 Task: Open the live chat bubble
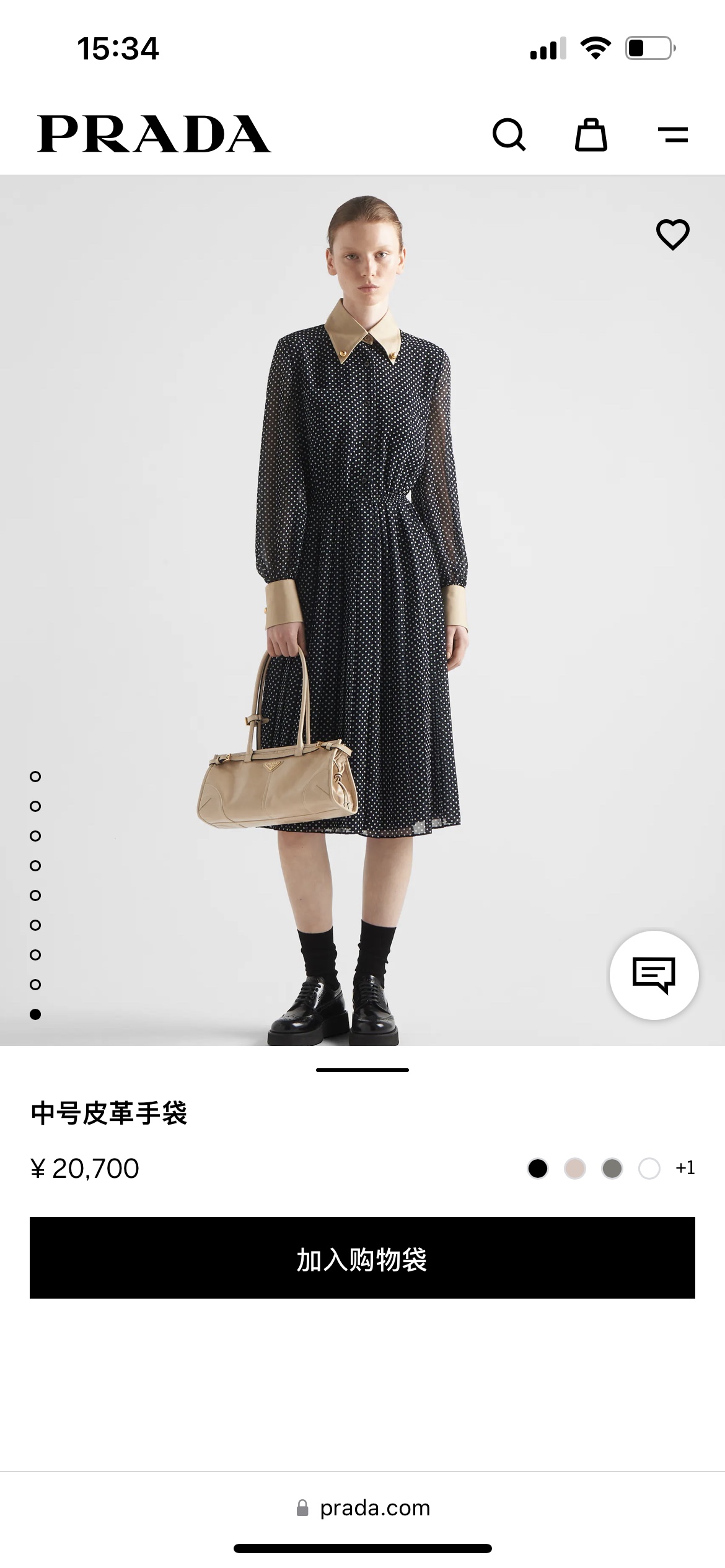tap(654, 975)
